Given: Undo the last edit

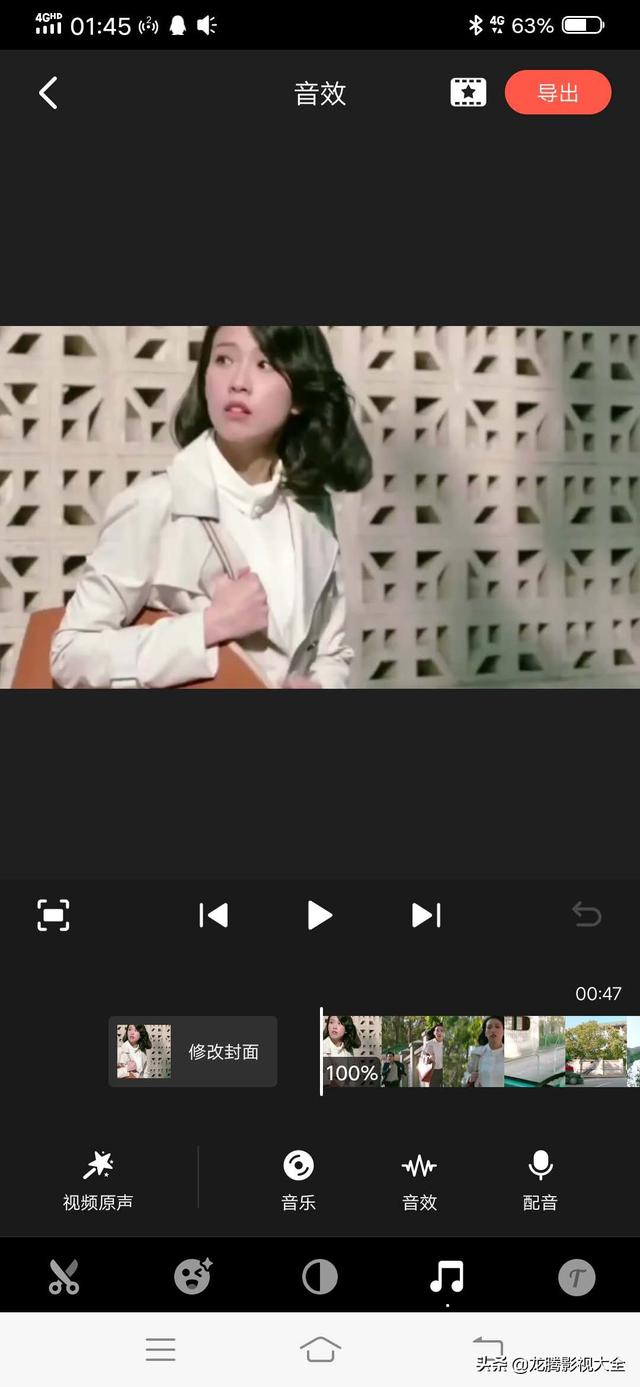Looking at the screenshot, I should (586, 915).
